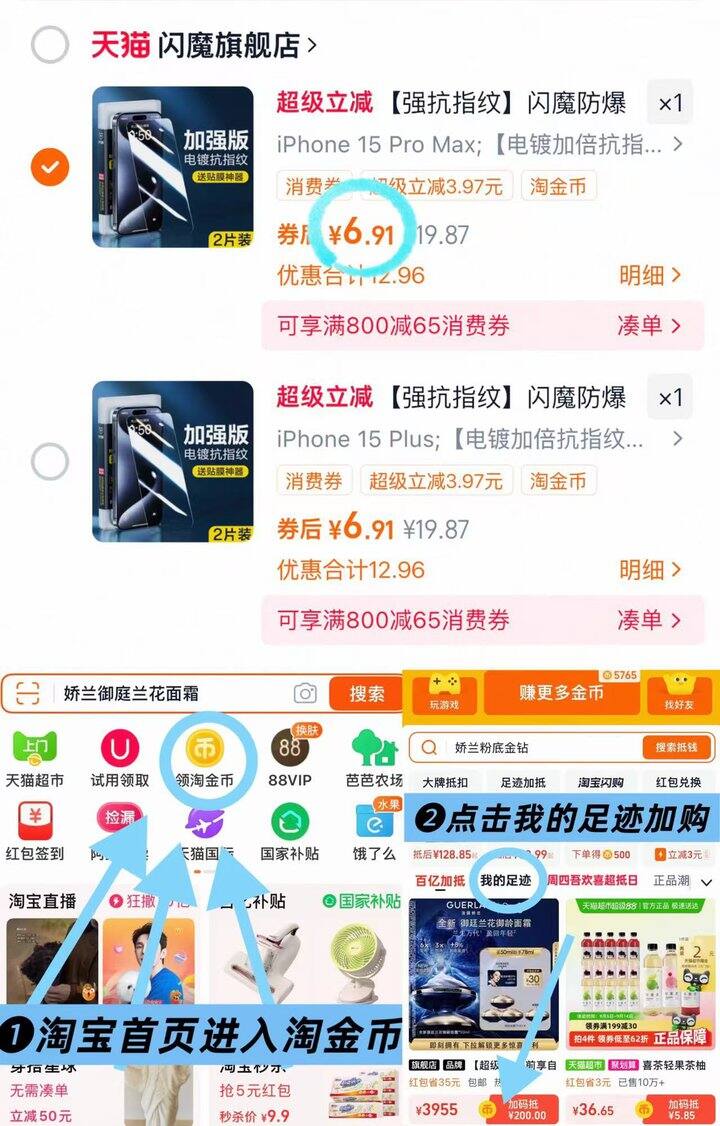Expand 明细 for the iPhone 15 Plus item
Viewport: 720px width, 1126px height.
[648, 571]
